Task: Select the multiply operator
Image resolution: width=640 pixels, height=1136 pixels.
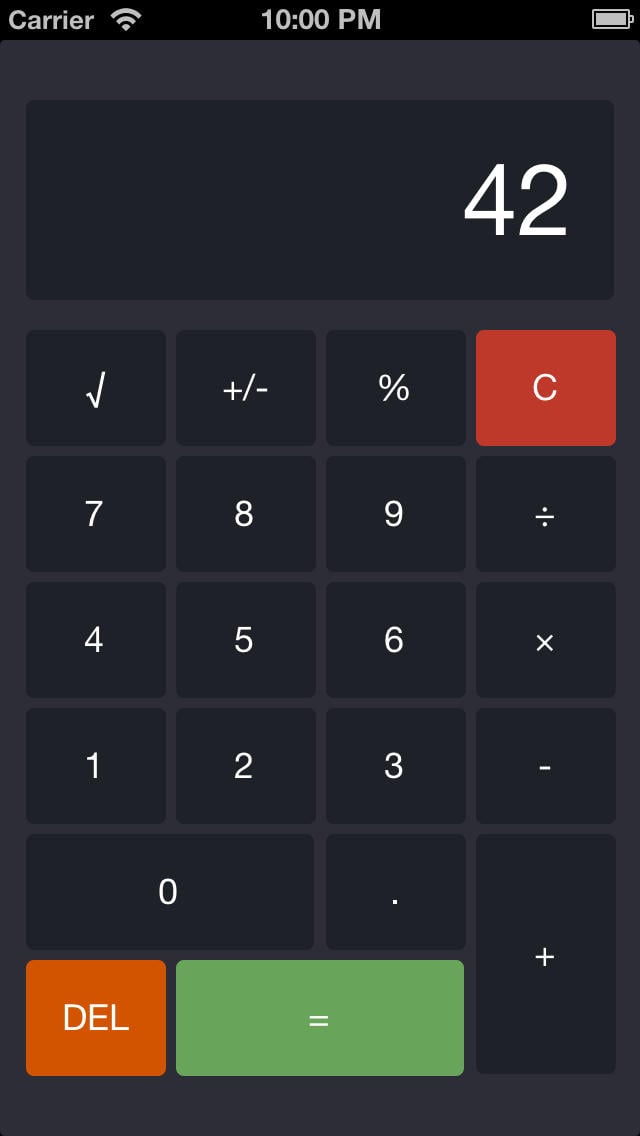Action: 546,640
